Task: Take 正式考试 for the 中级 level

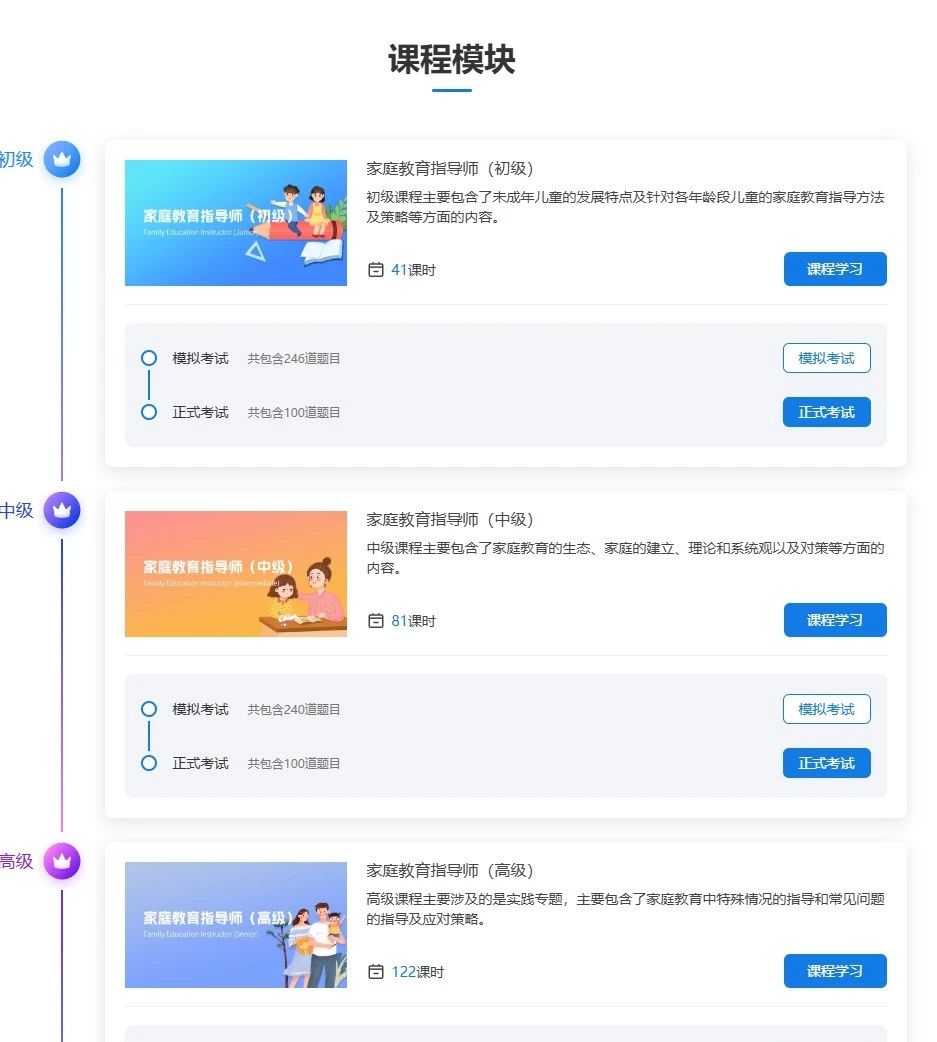Action: point(826,763)
